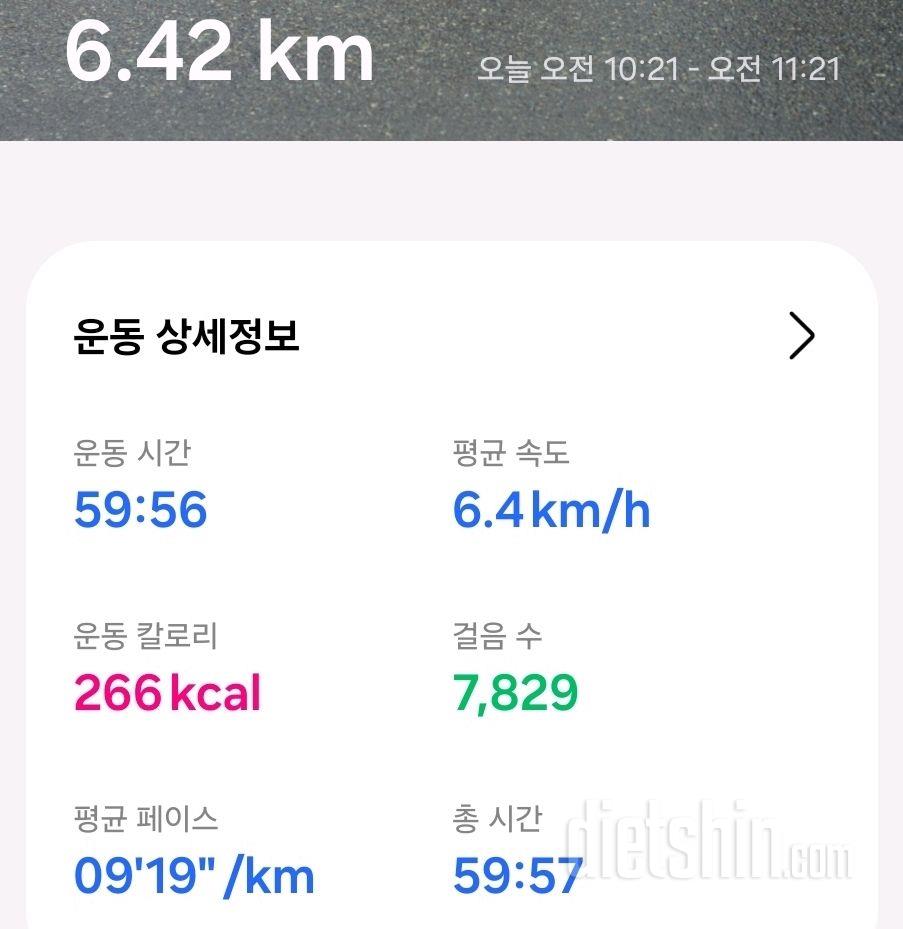903x929 pixels.
Task: Tap the 운동 시간 stat label
Action: click(x=135, y=450)
